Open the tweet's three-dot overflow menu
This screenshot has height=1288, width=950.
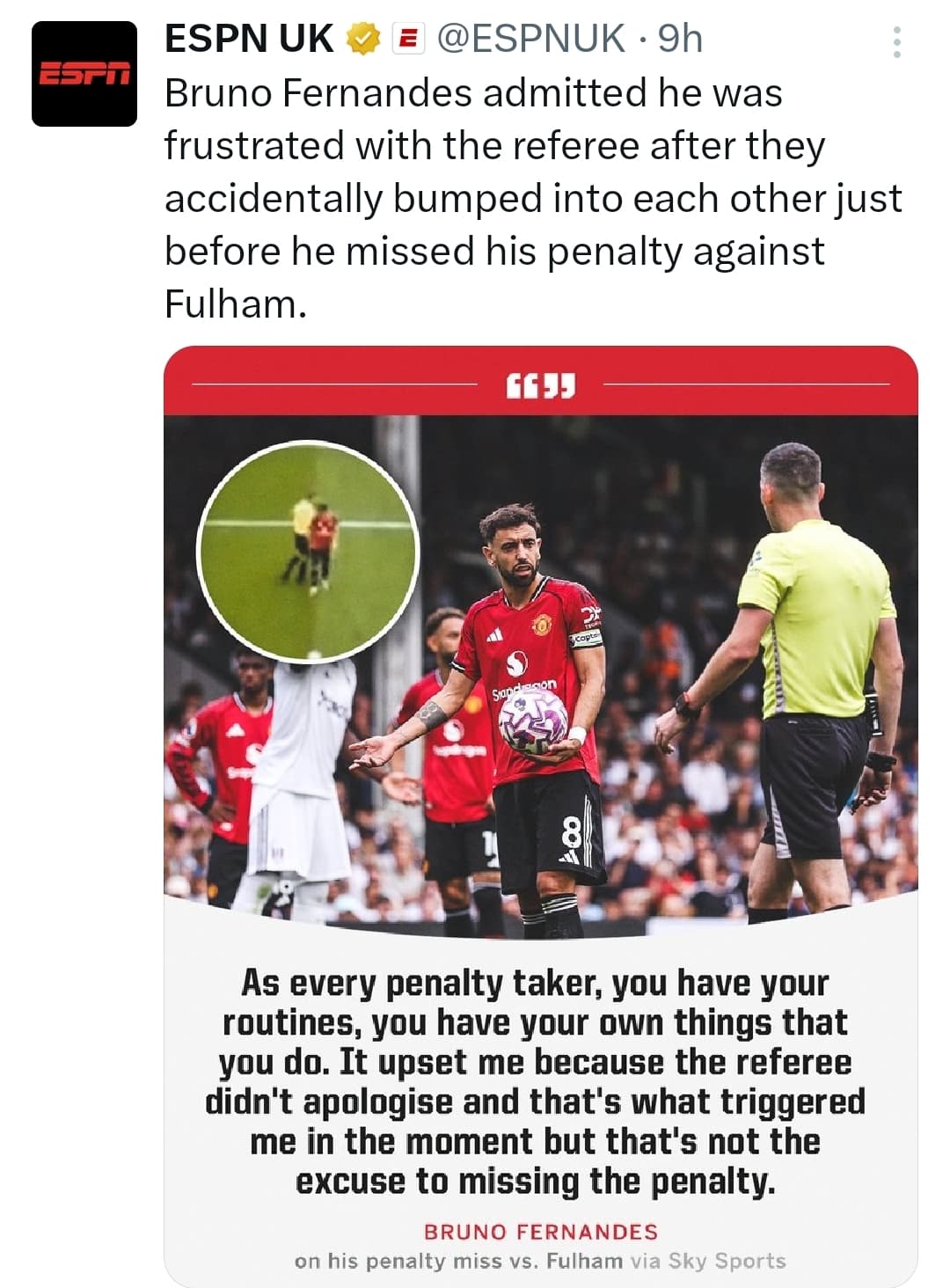pyautogui.click(x=896, y=42)
